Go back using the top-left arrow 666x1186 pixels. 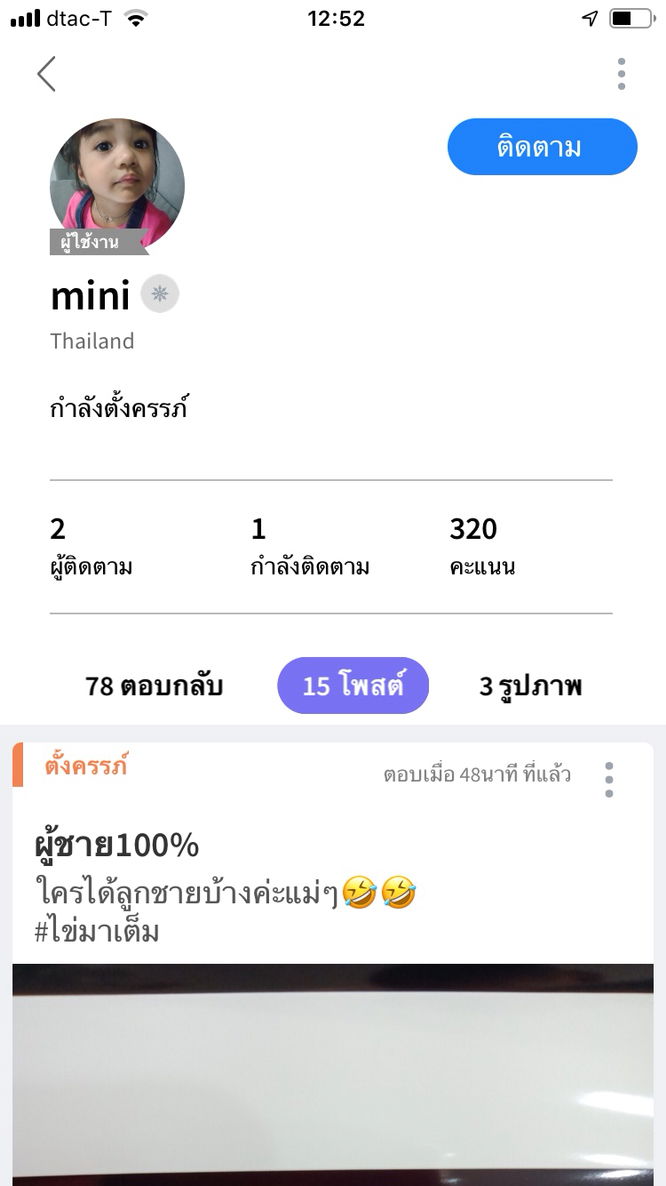coord(46,74)
